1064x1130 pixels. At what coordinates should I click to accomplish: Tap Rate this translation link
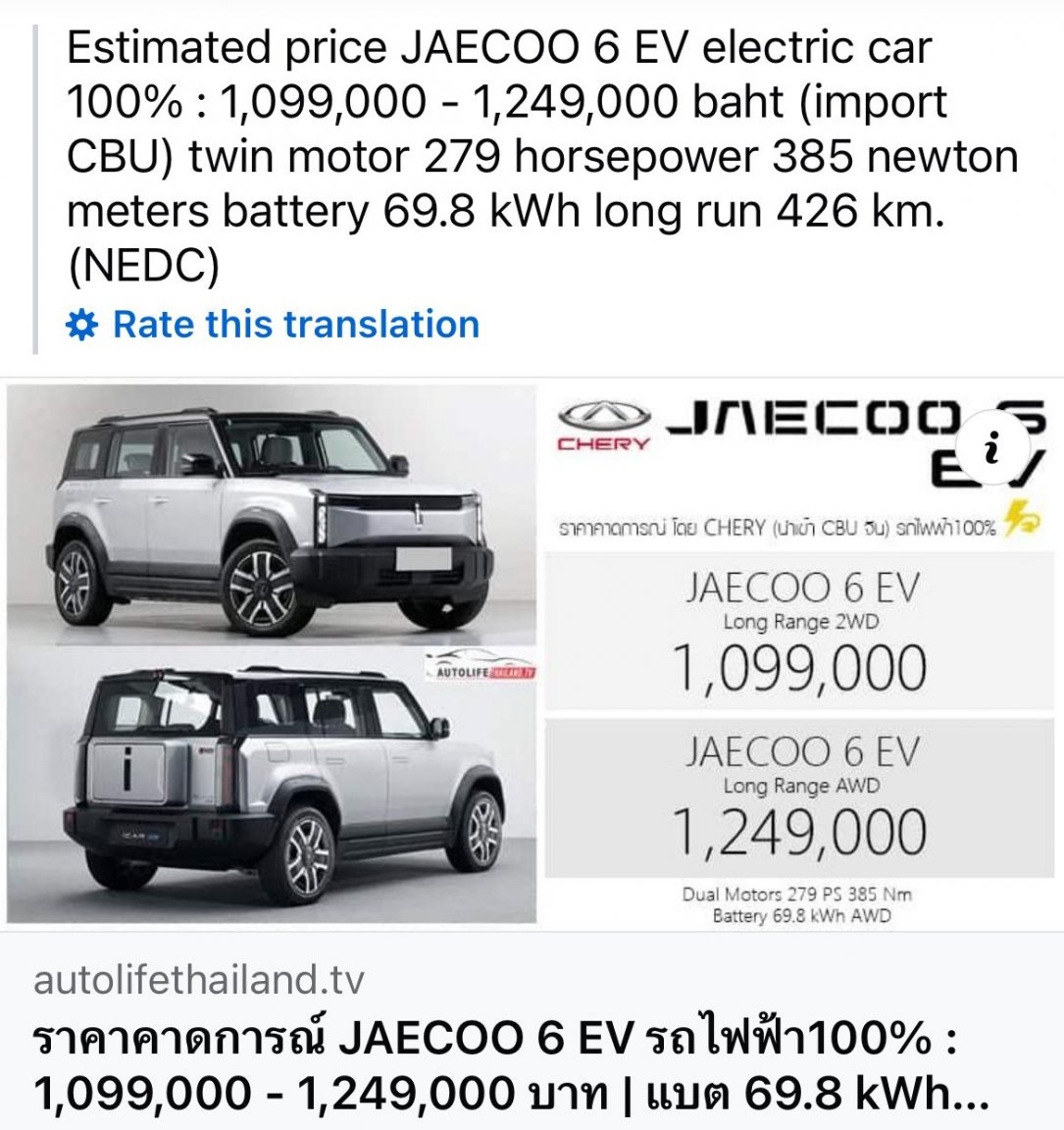pyautogui.click(x=294, y=325)
